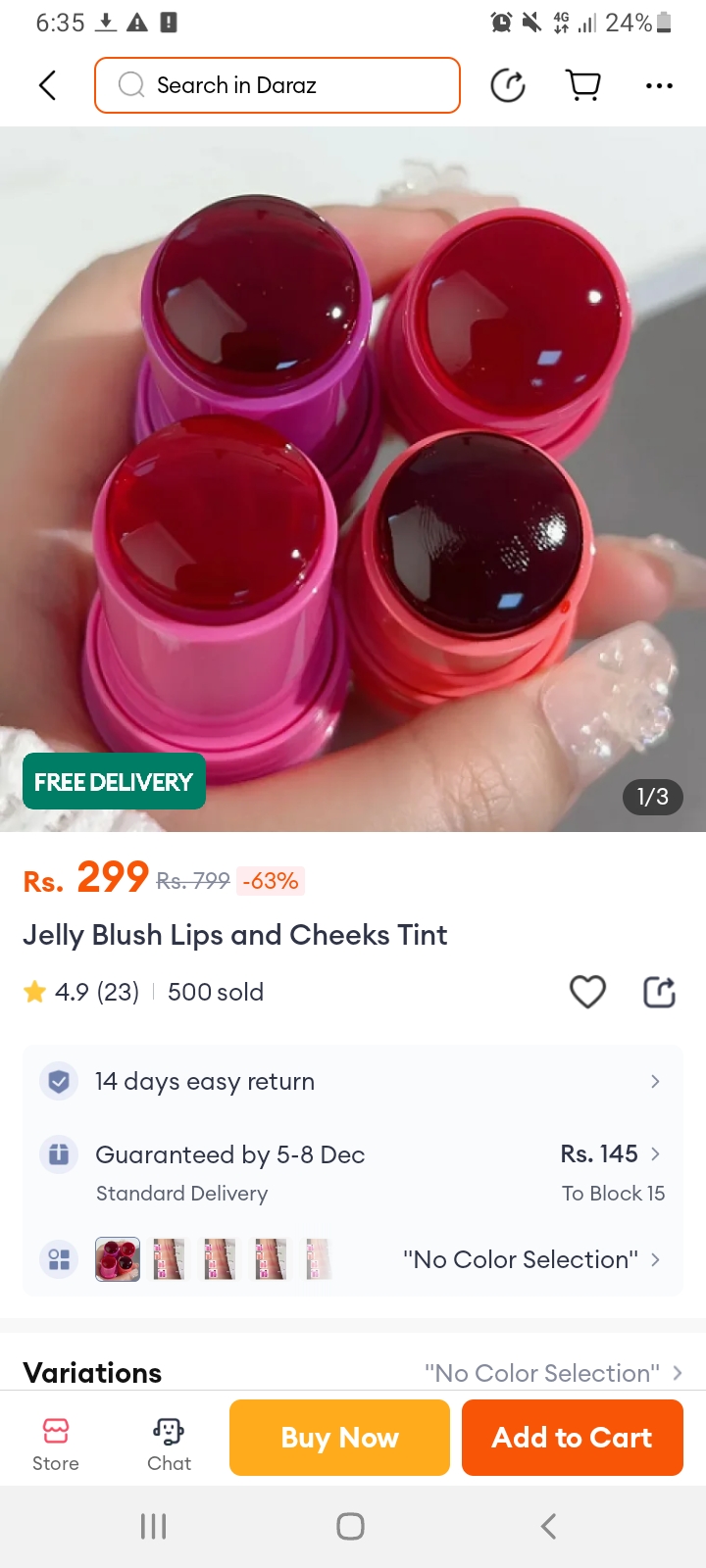Tap Buy Now
The height and width of the screenshot is (1568, 706).
point(339,1438)
